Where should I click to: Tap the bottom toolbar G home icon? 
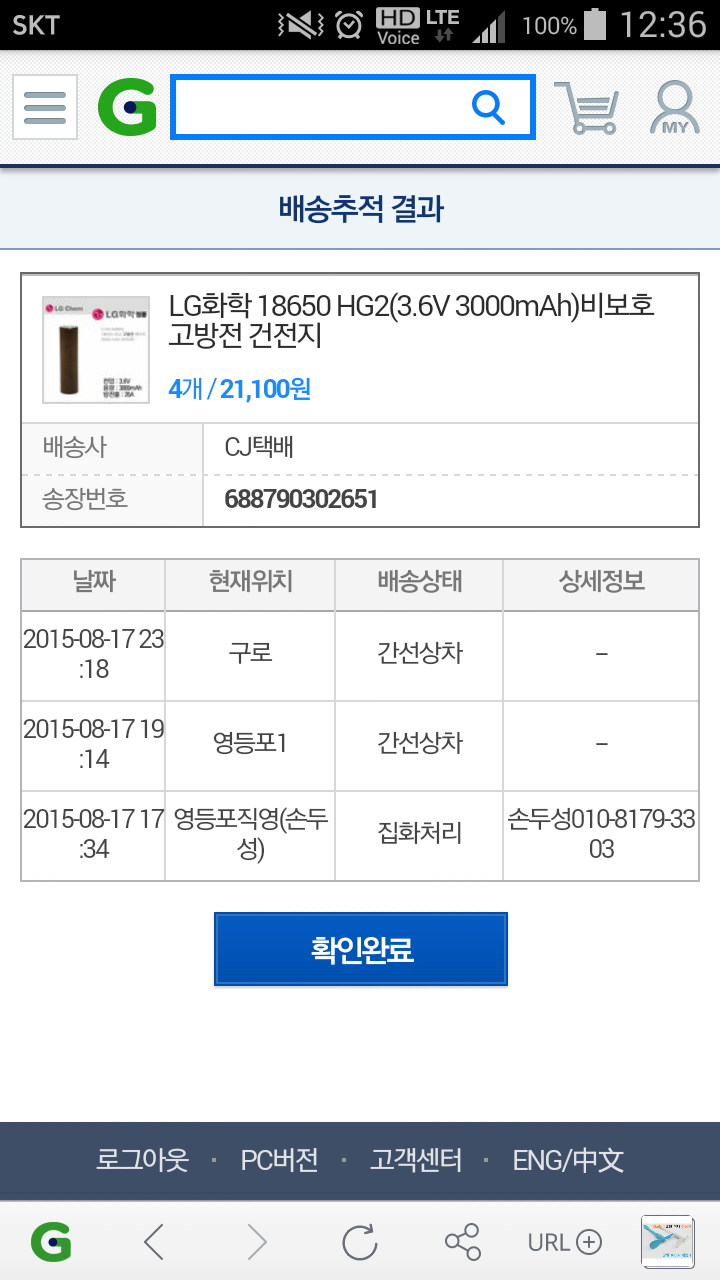(x=51, y=1242)
